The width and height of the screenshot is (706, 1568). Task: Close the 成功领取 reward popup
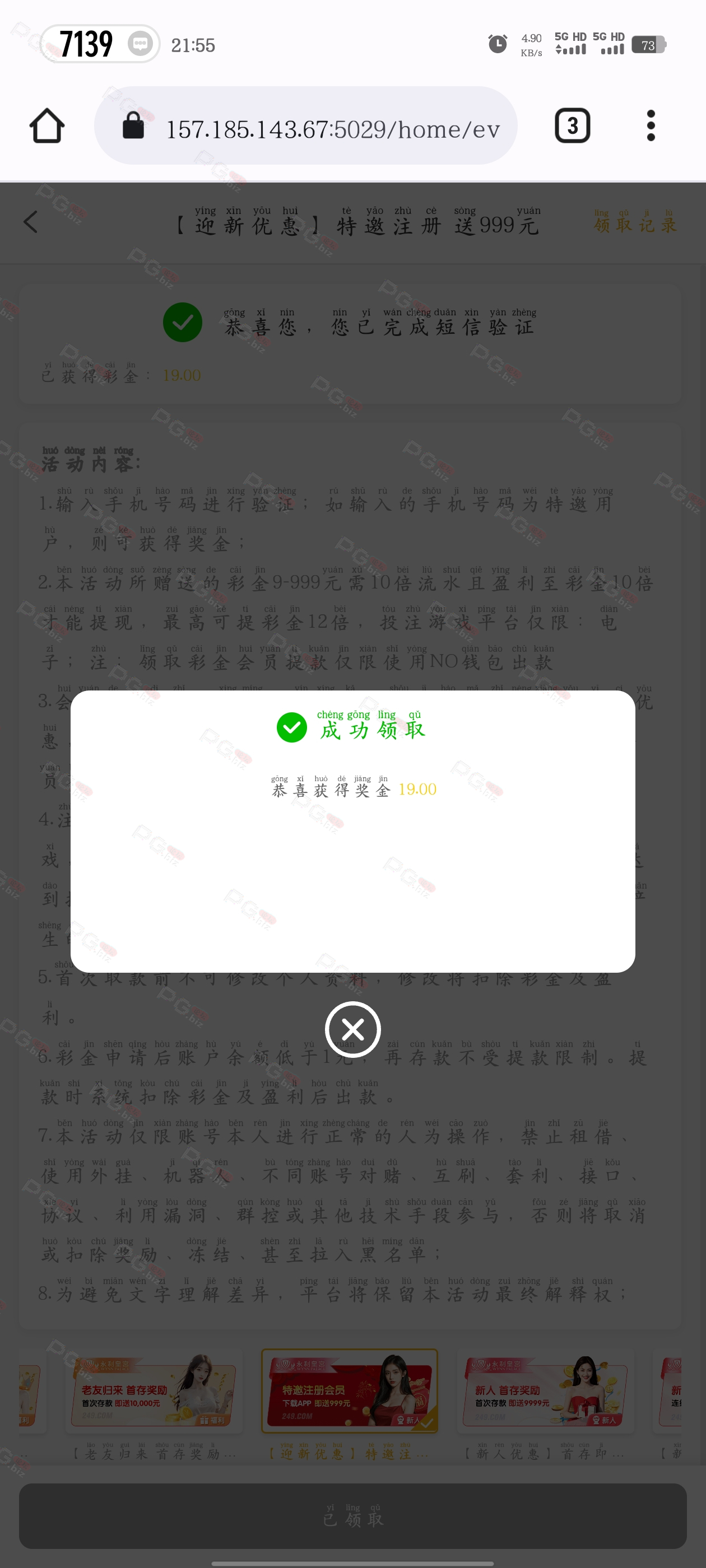click(352, 1029)
